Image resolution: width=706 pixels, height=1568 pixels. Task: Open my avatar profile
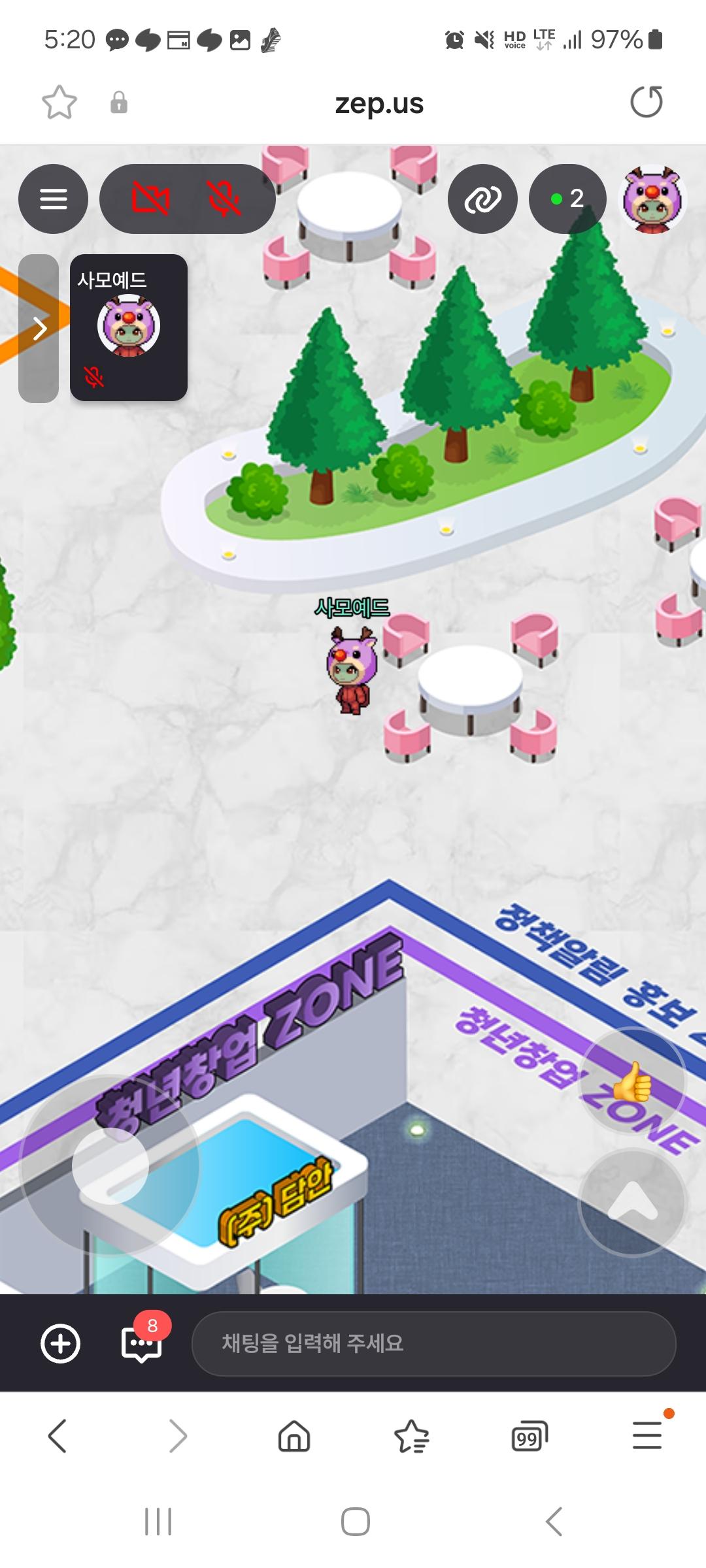tap(652, 199)
